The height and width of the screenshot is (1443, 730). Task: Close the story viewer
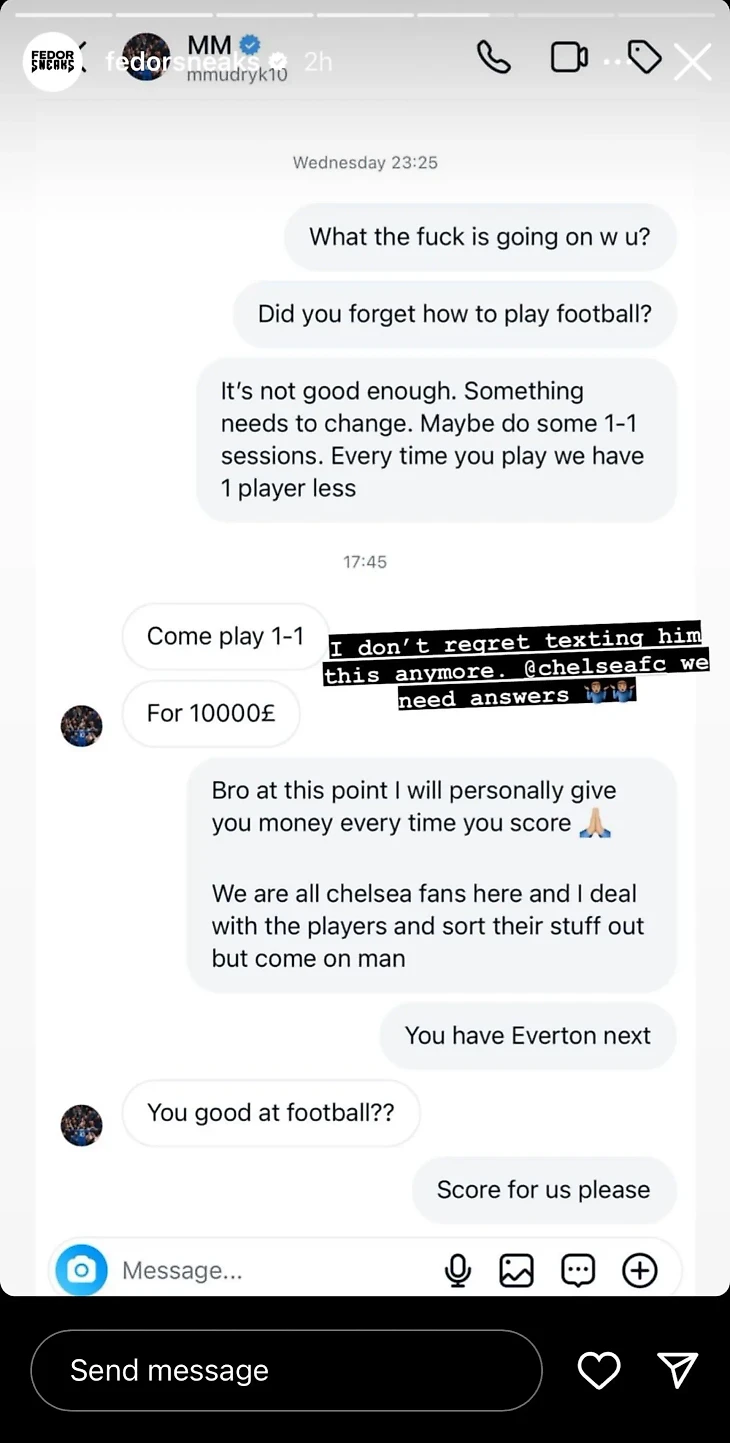pyautogui.click(x=692, y=62)
